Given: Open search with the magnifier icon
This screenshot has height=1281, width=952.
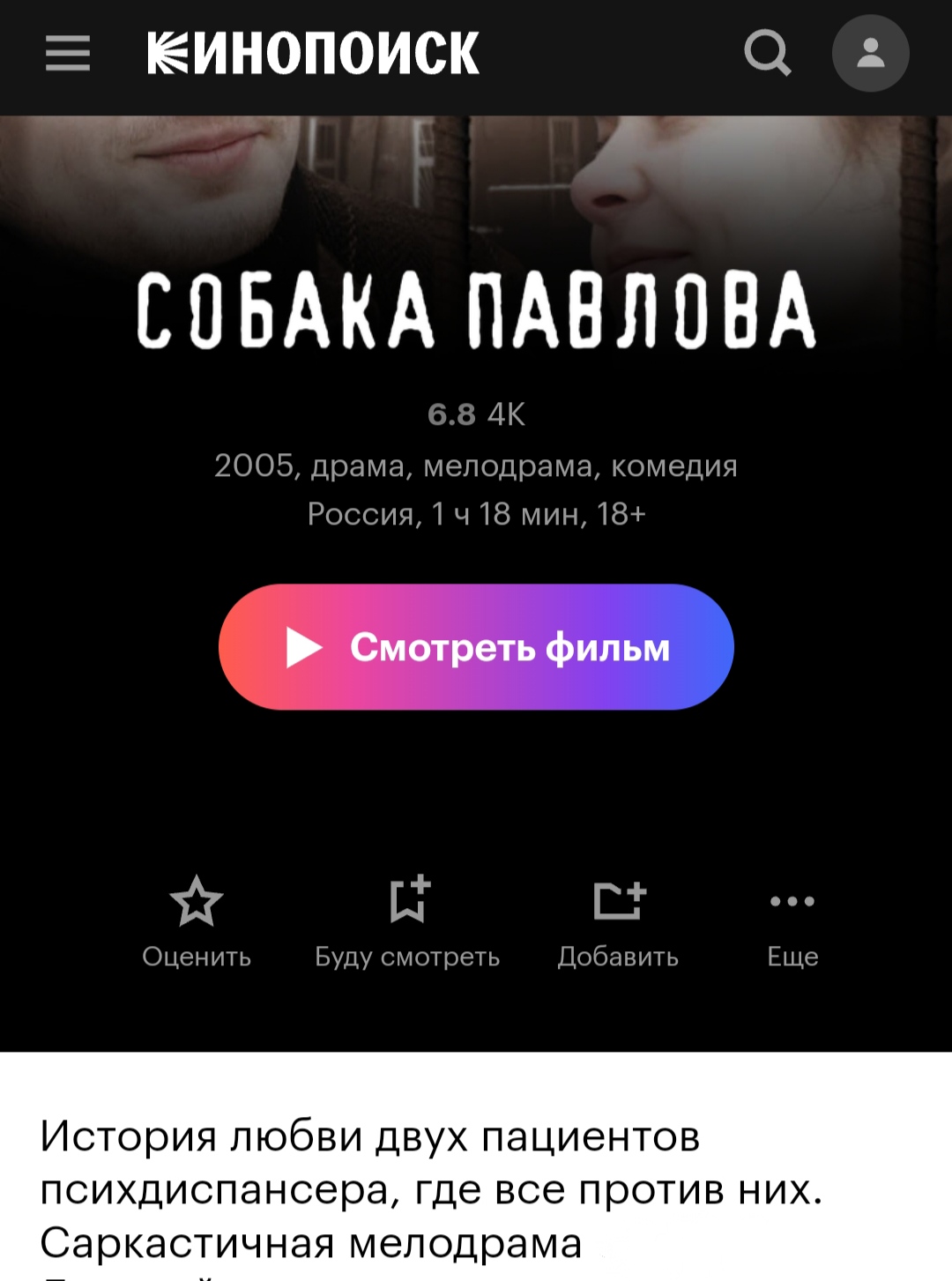Looking at the screenshot, I should point(767,53).
